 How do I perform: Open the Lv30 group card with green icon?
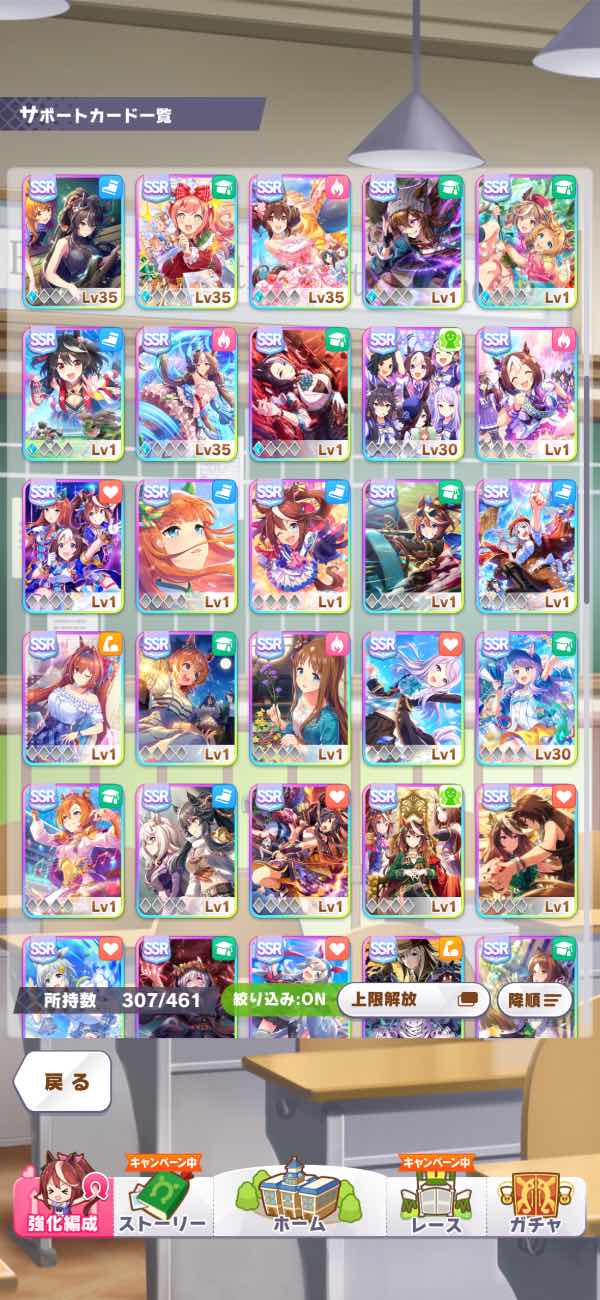click(413, 393)
